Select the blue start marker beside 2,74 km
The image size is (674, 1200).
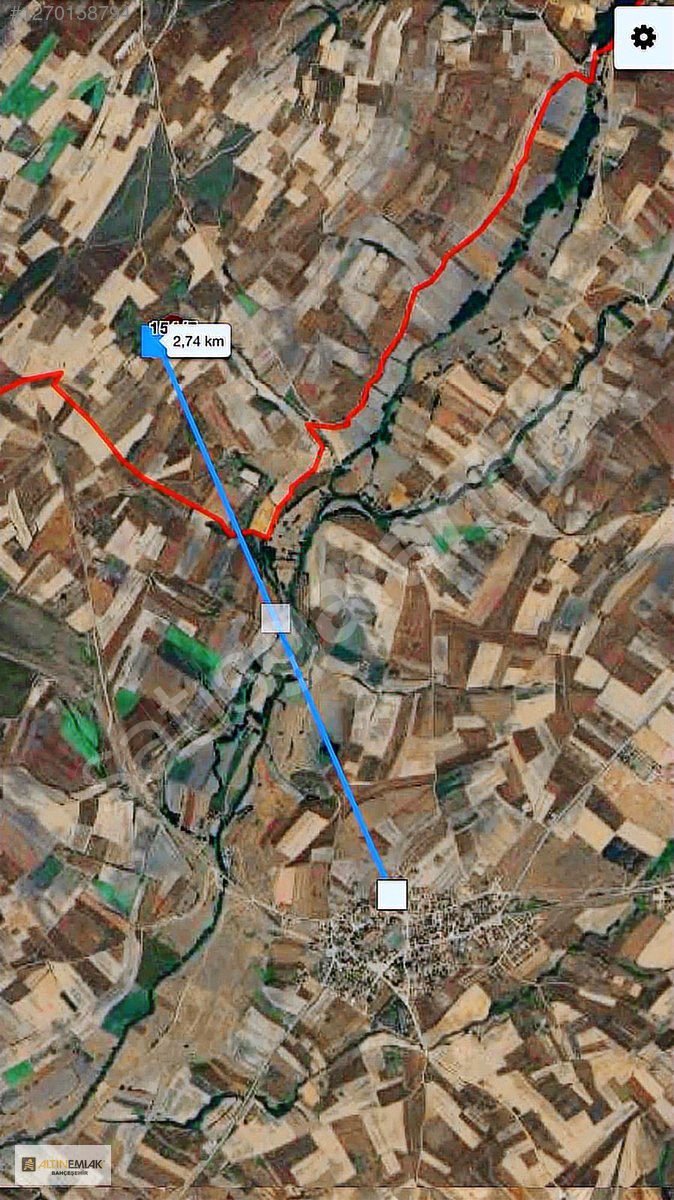click(154, 341)
